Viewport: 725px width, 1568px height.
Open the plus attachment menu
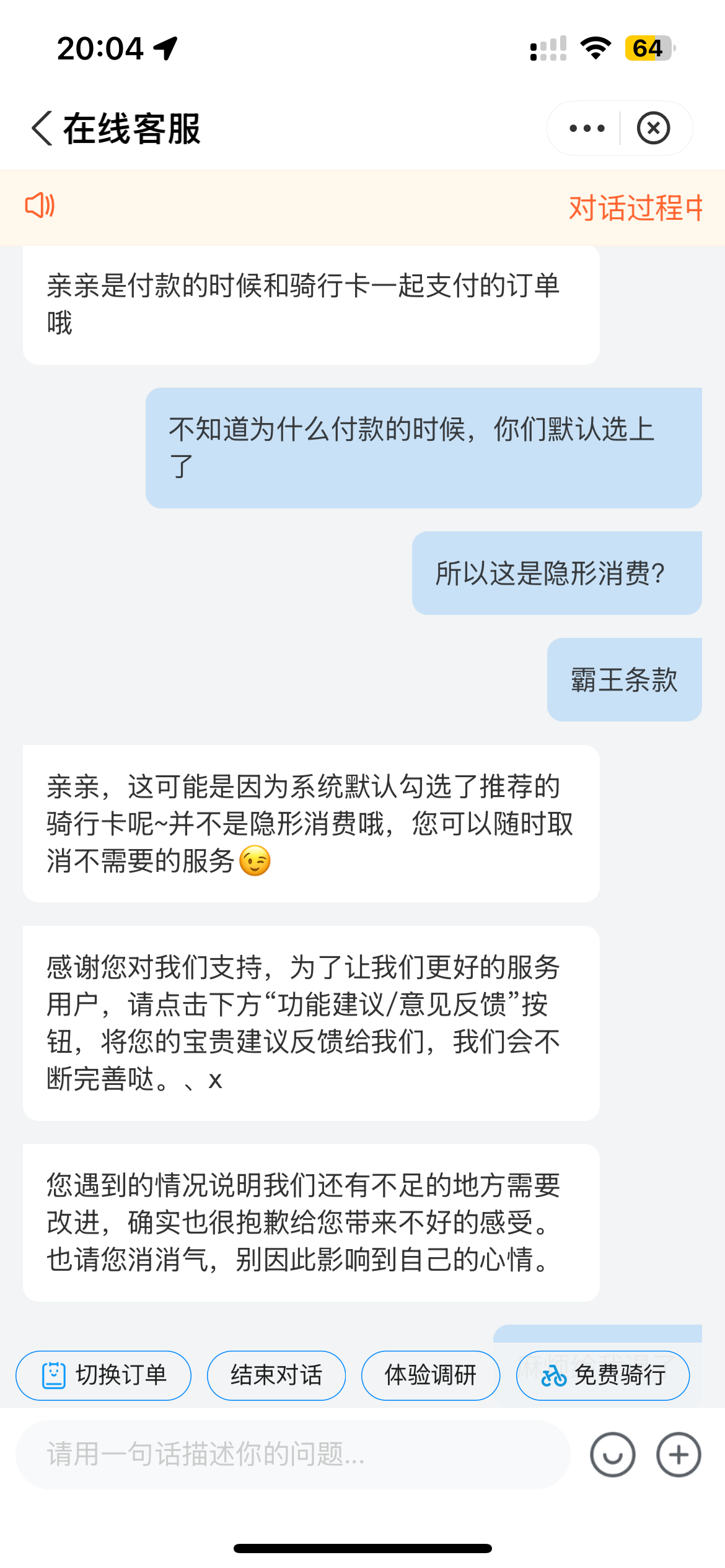point(679,1454)
